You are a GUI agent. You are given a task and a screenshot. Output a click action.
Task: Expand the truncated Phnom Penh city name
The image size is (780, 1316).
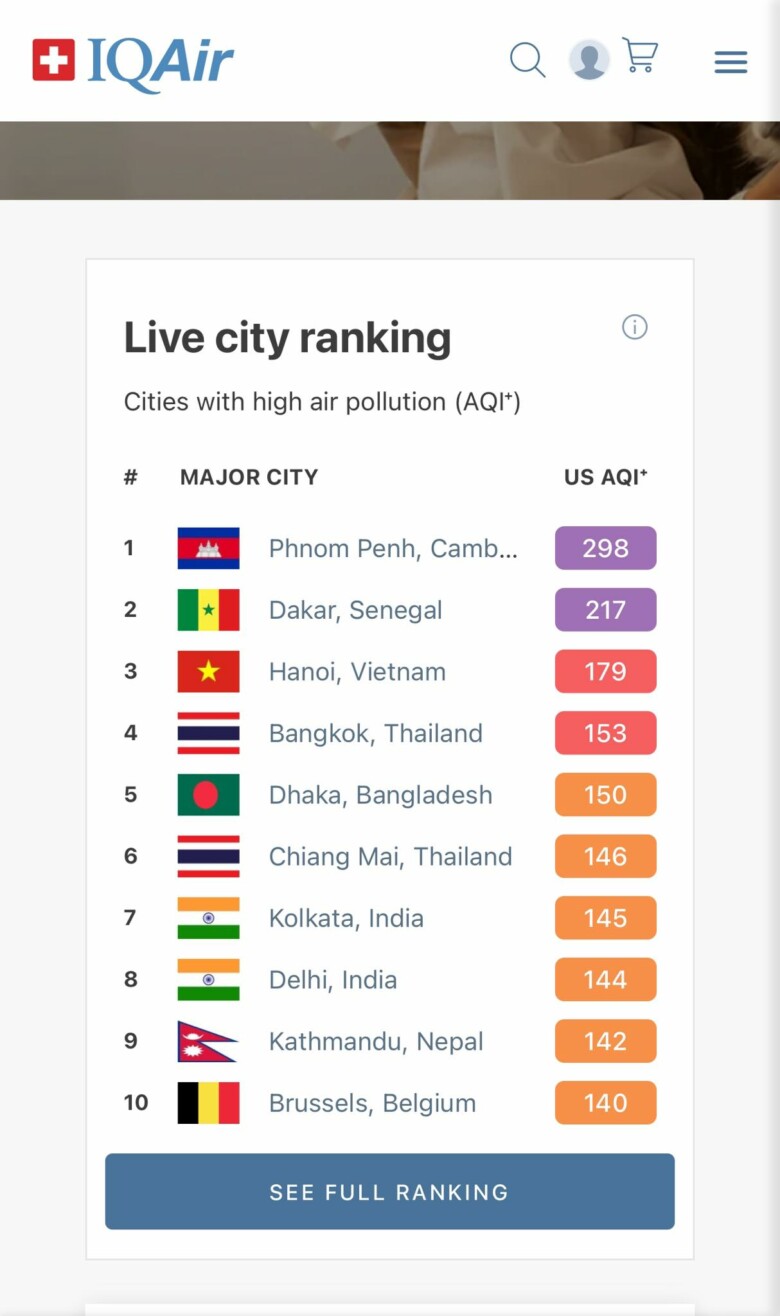tap(393, 548)
